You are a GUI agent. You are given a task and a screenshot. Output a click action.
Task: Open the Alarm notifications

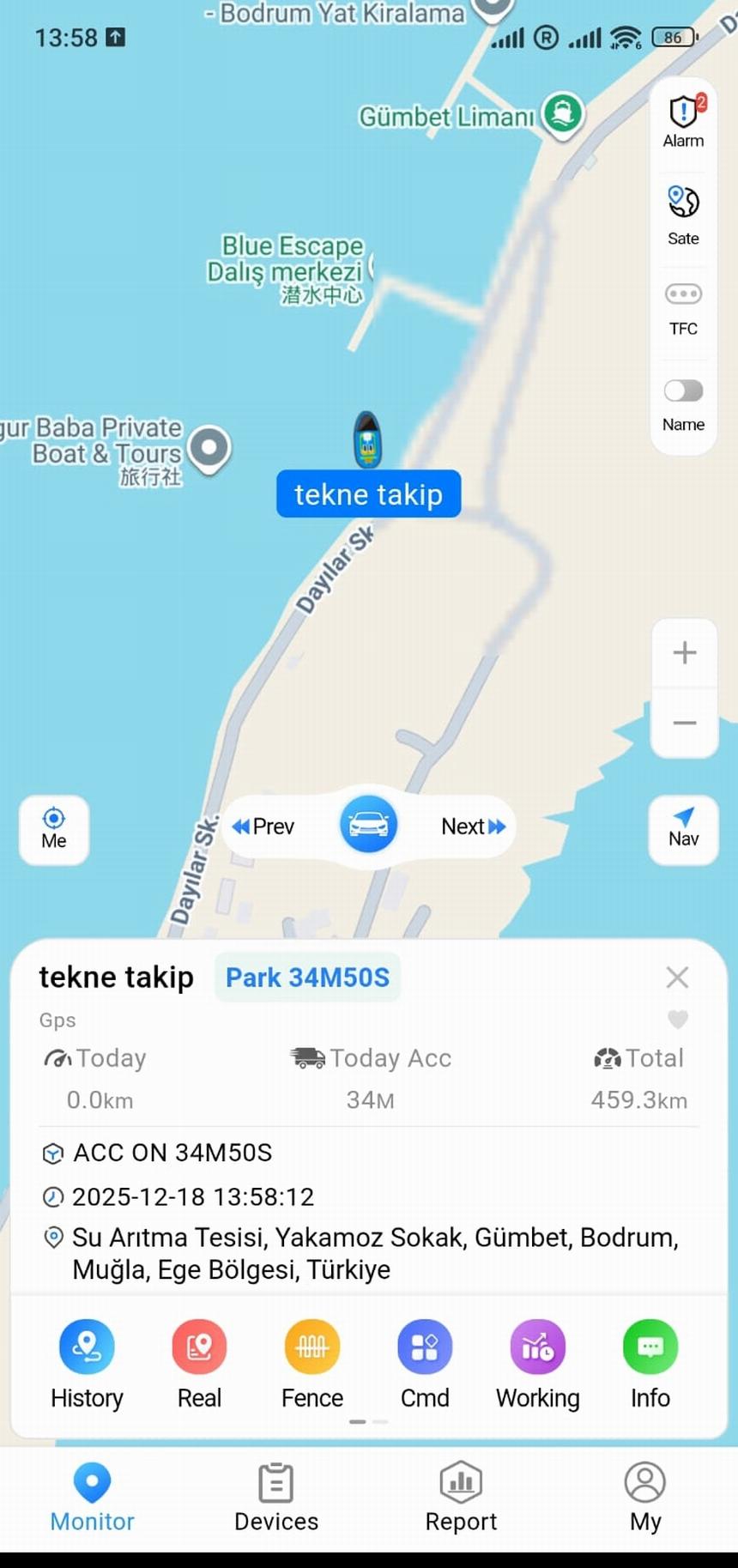(683, 121)
